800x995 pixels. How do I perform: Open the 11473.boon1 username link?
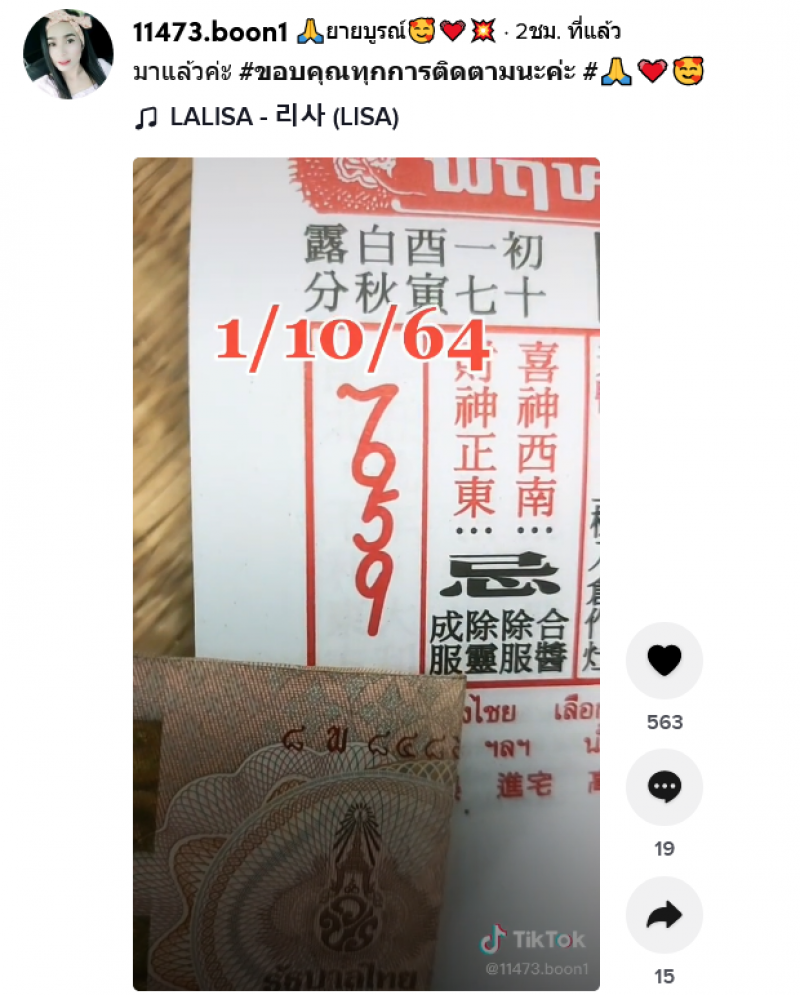(211, 32)
